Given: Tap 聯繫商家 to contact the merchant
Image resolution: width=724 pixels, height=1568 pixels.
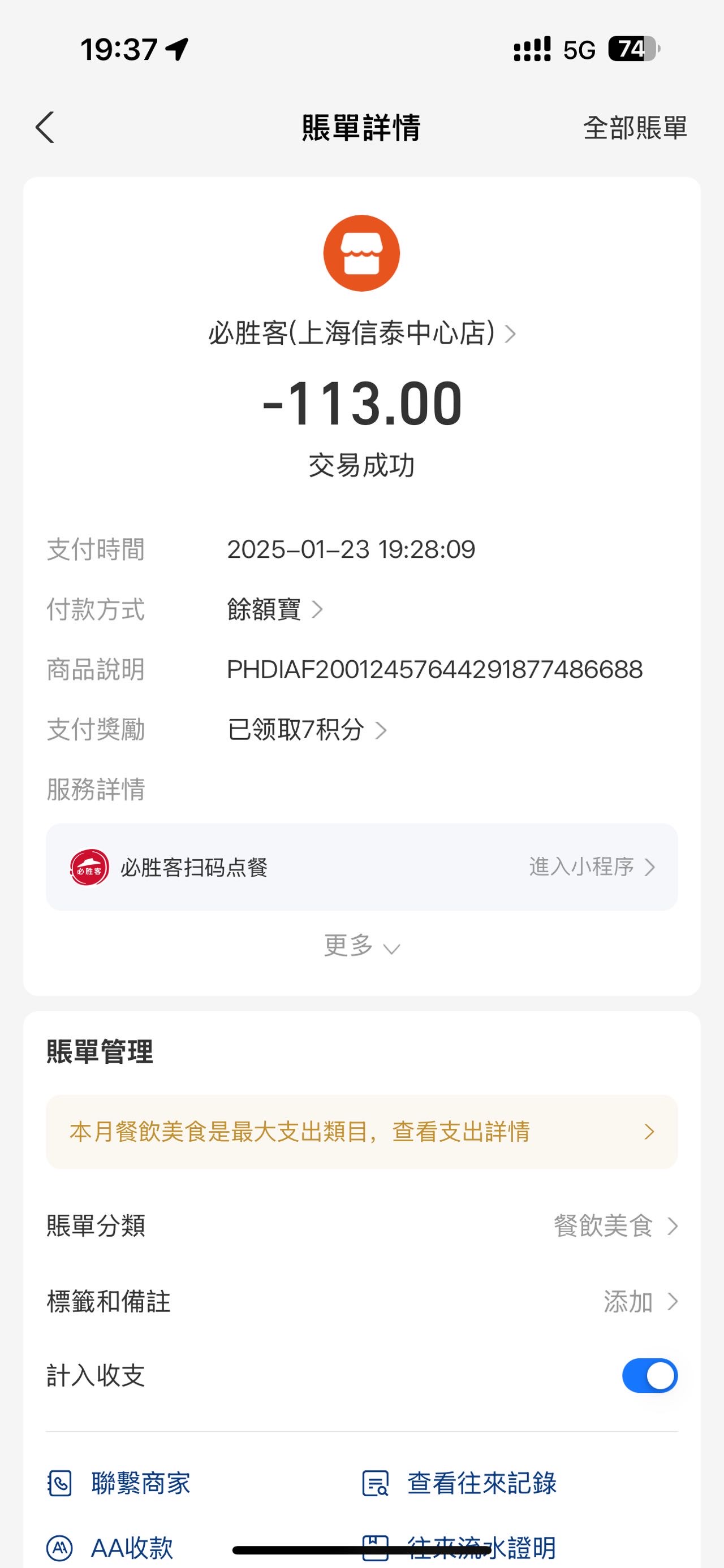Looking at the screenshot, I should pos(119,1483).
